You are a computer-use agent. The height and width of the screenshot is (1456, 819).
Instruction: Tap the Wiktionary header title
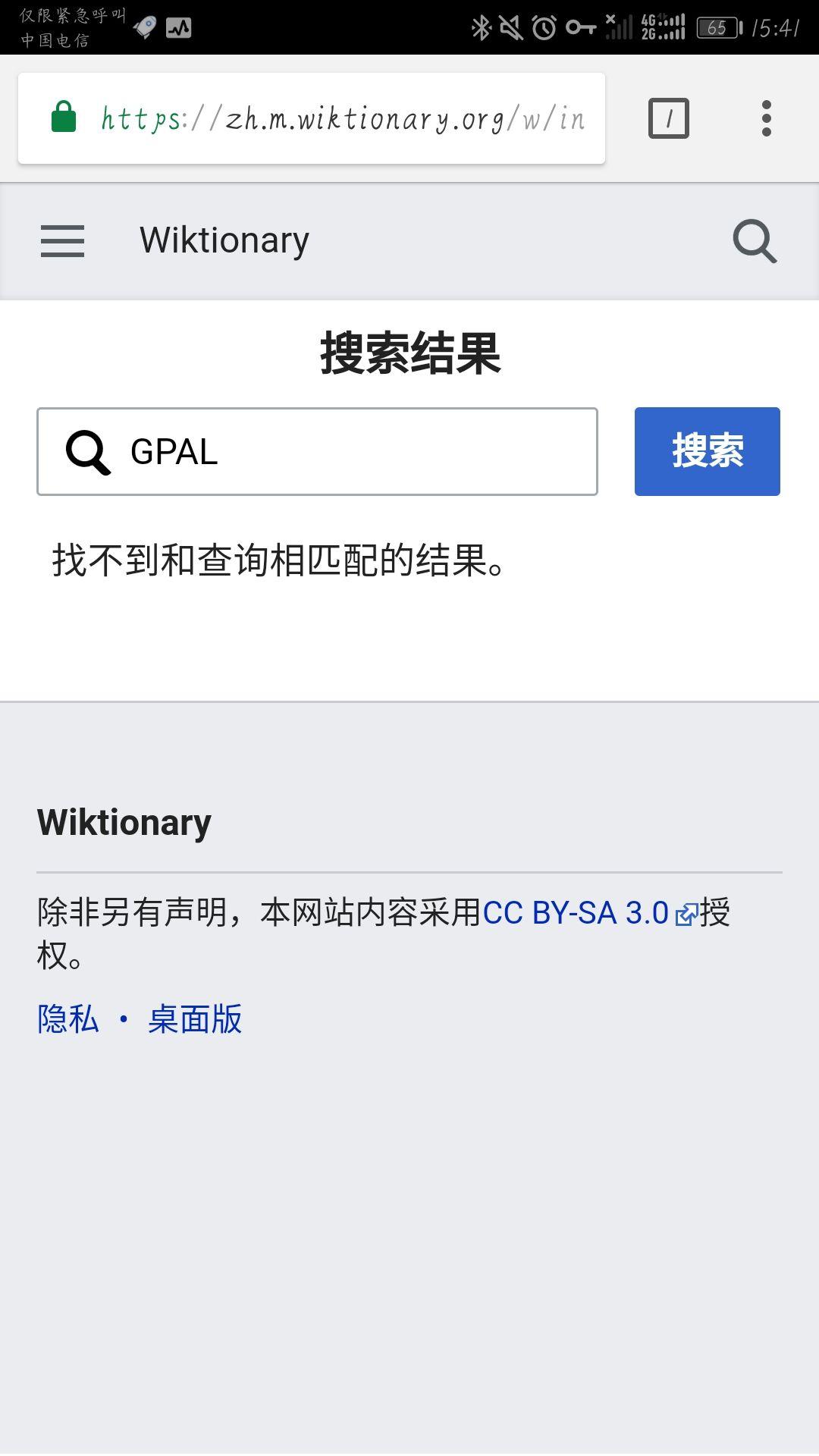[x=223, y=240]
